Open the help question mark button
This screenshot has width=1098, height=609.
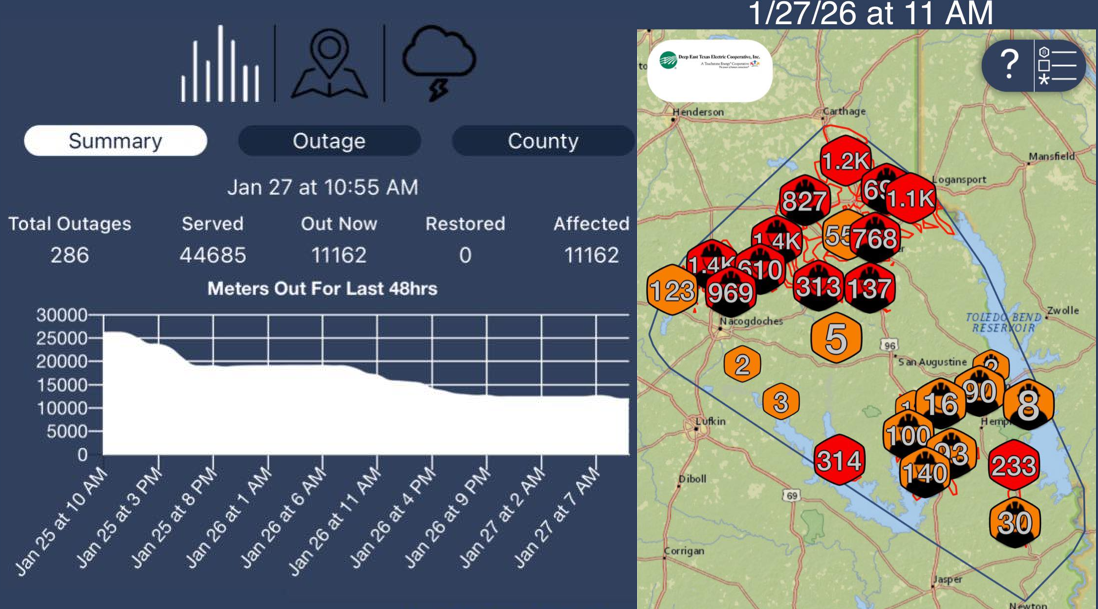[x=1010, y=65]
